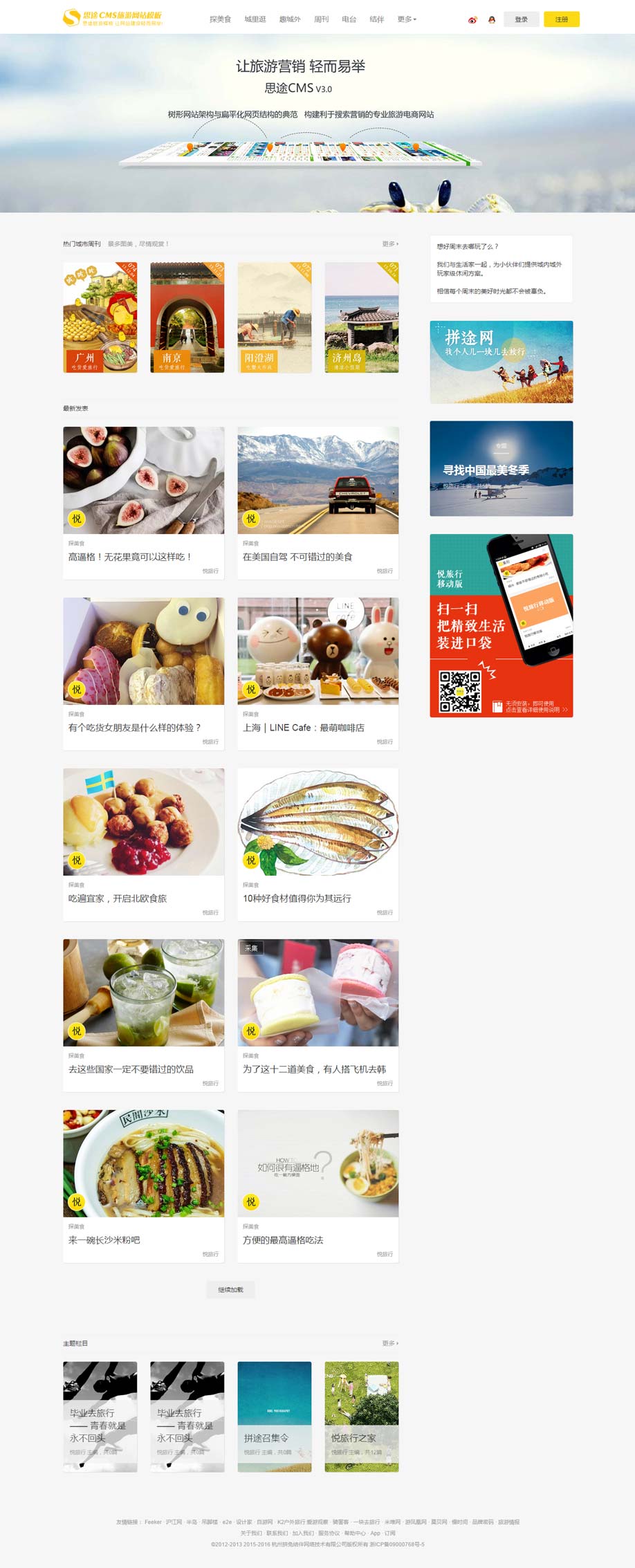The width and height of the screenshot is (635, 1568).
Task: Open the 探美食 navigation item
Action: click(220, 19)
